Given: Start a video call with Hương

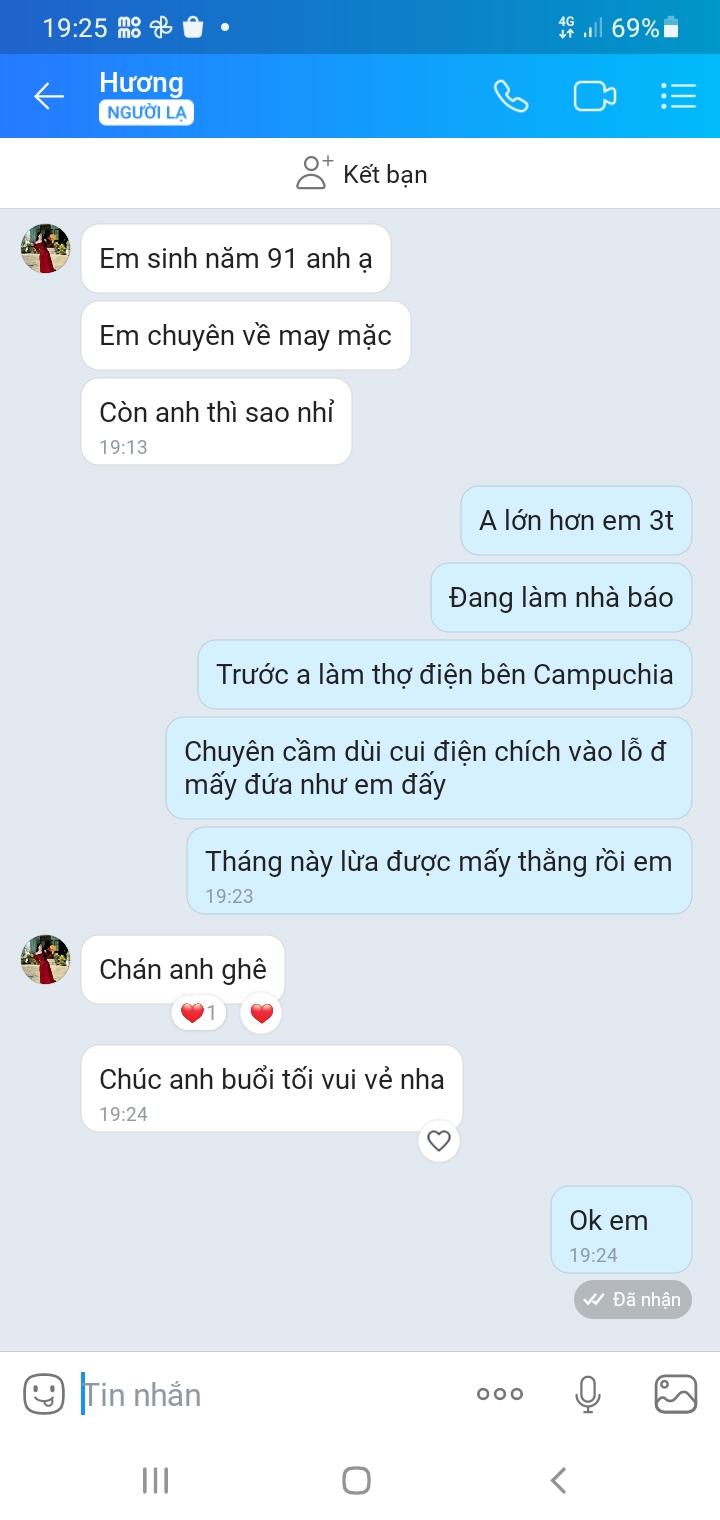Looking at the screenshot, I should 594,96.
